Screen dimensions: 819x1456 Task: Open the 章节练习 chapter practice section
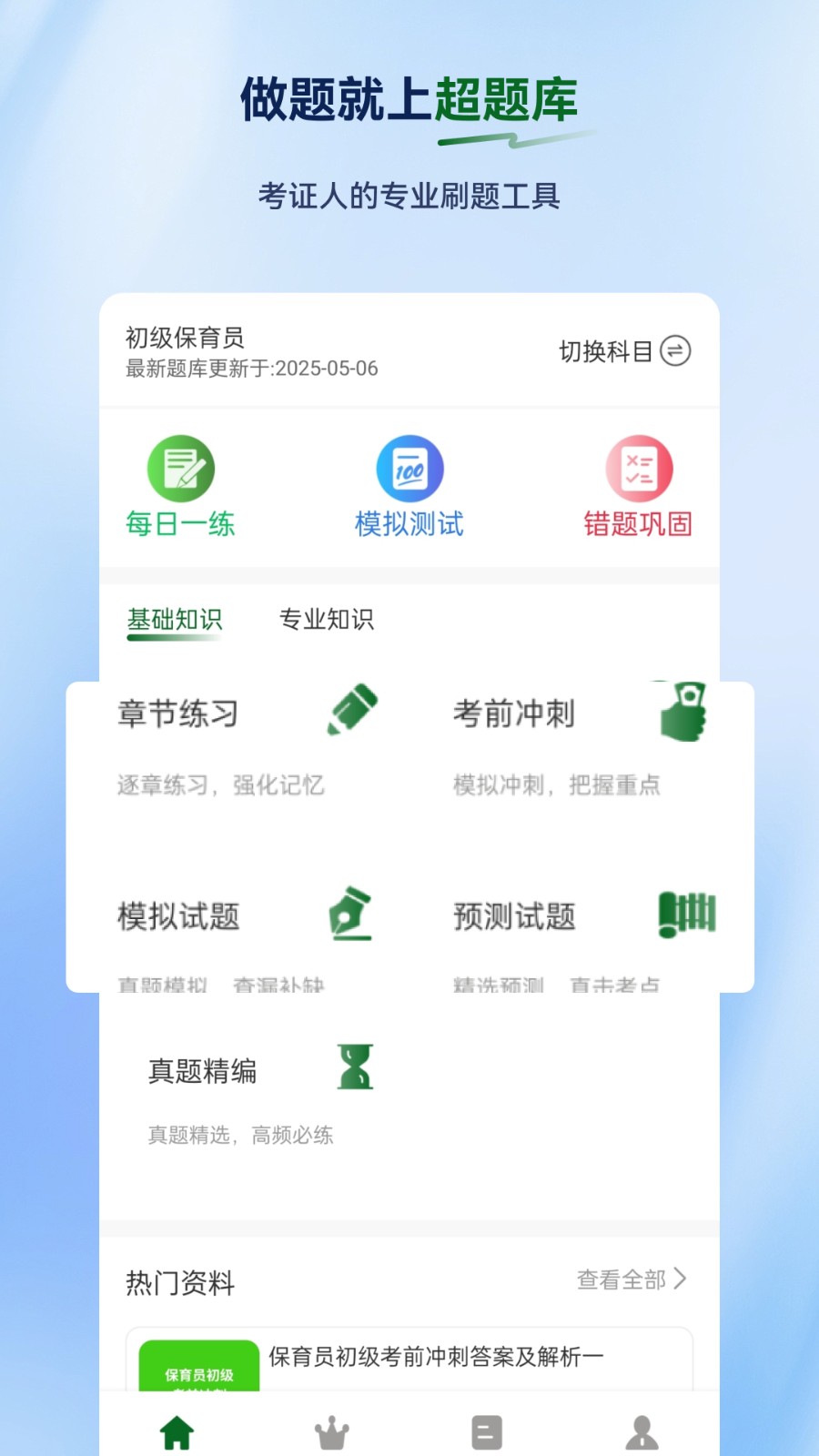(x=178, y=715)
